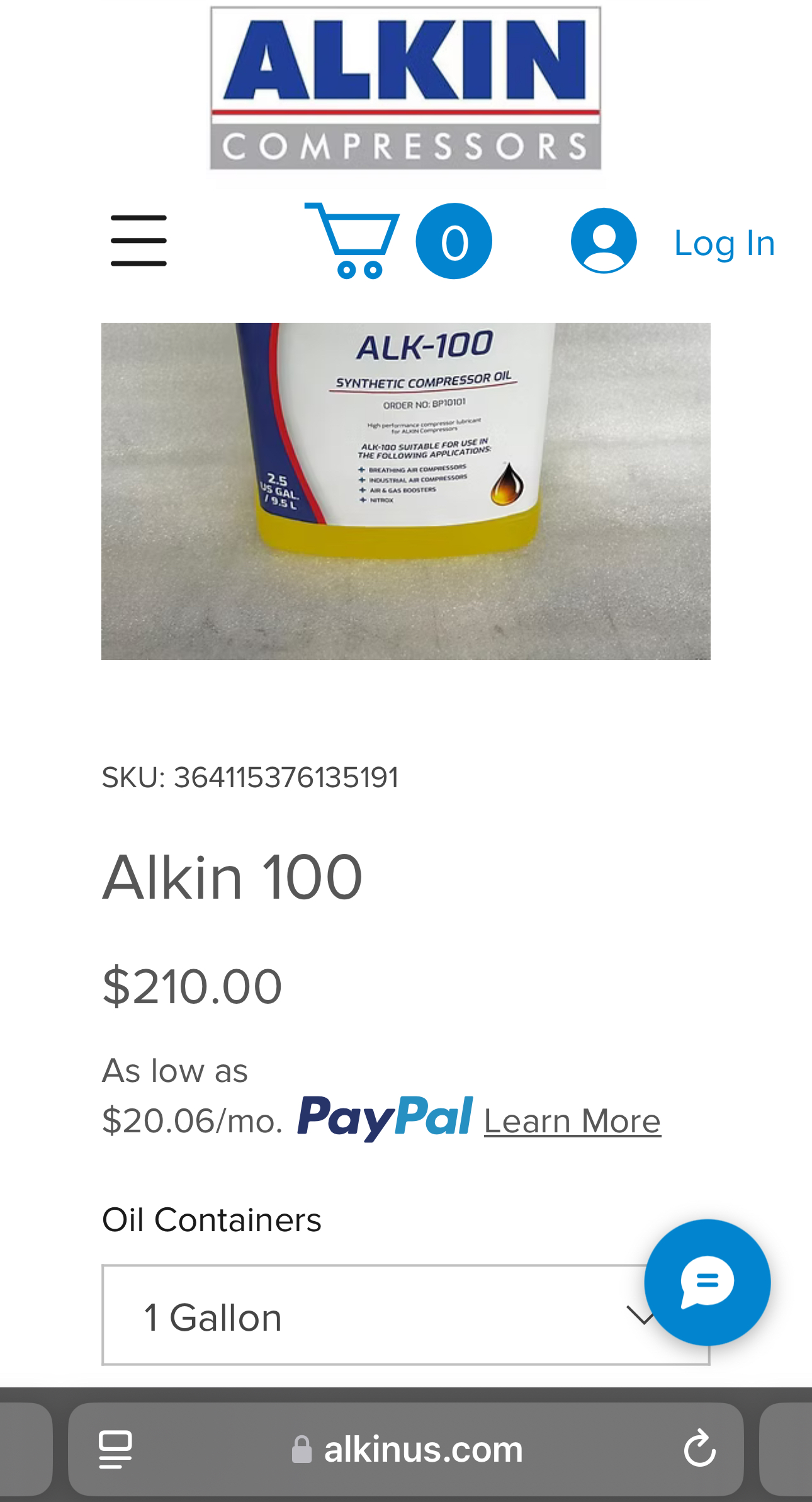Open the ALK-100 oil product image
This screenshot has width=812, height=1502.
tap(405, 491)
